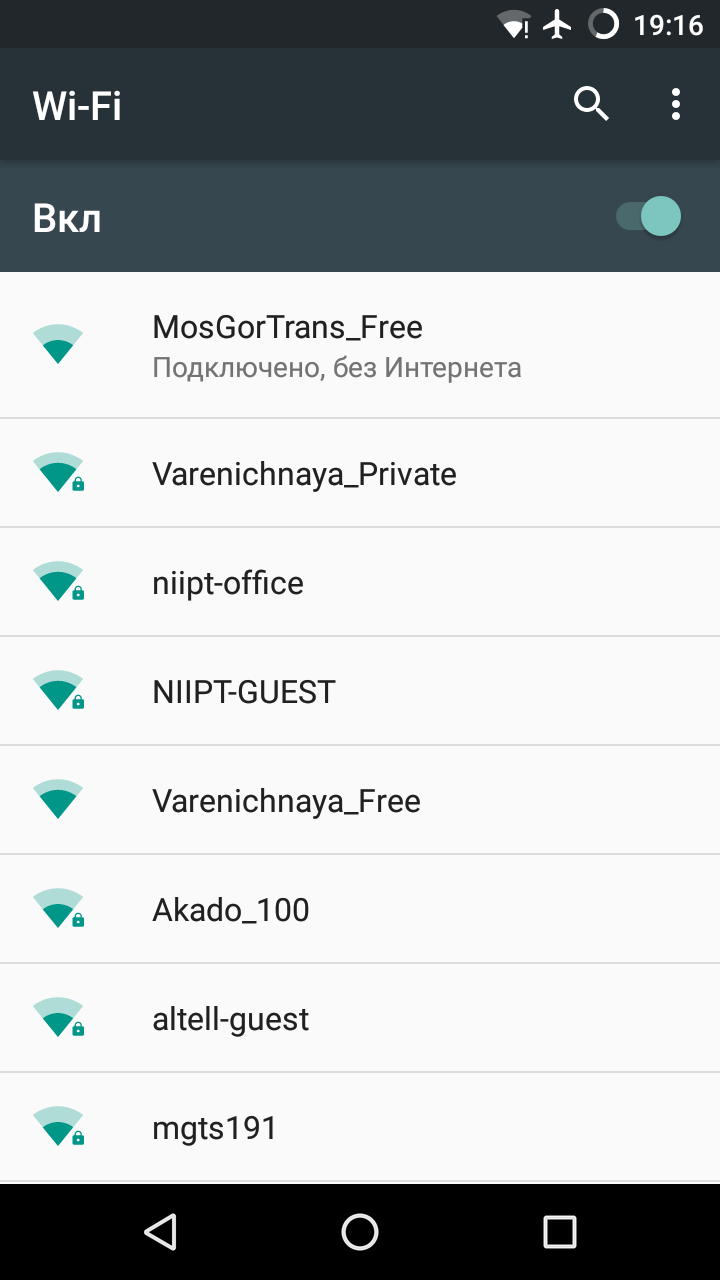This screenshot has height=1280, width=720.
Task: Join the Varenichnaya_Free network
Action: click(x=360, y=800)
